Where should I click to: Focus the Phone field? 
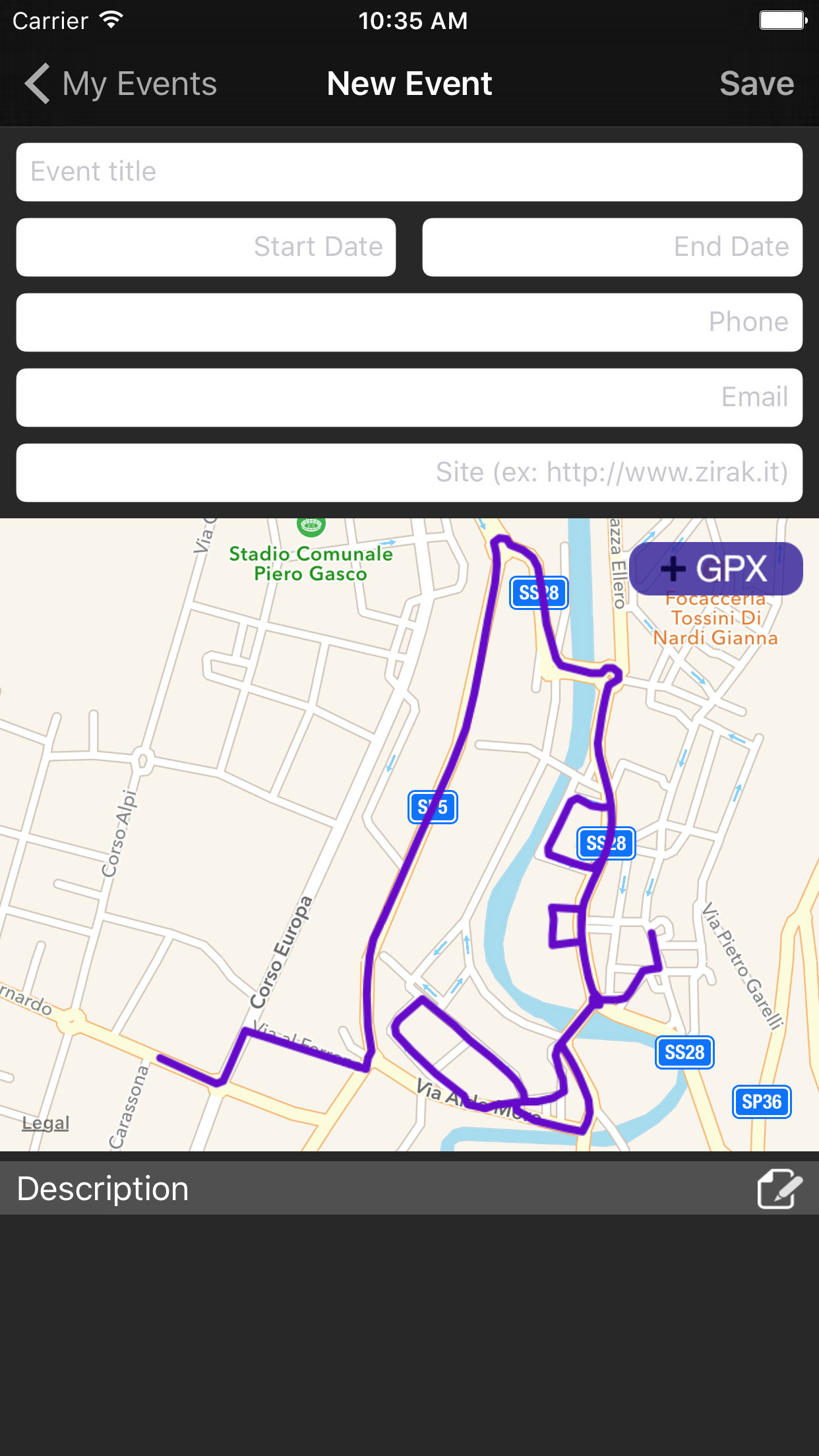[x=409, y=322]
